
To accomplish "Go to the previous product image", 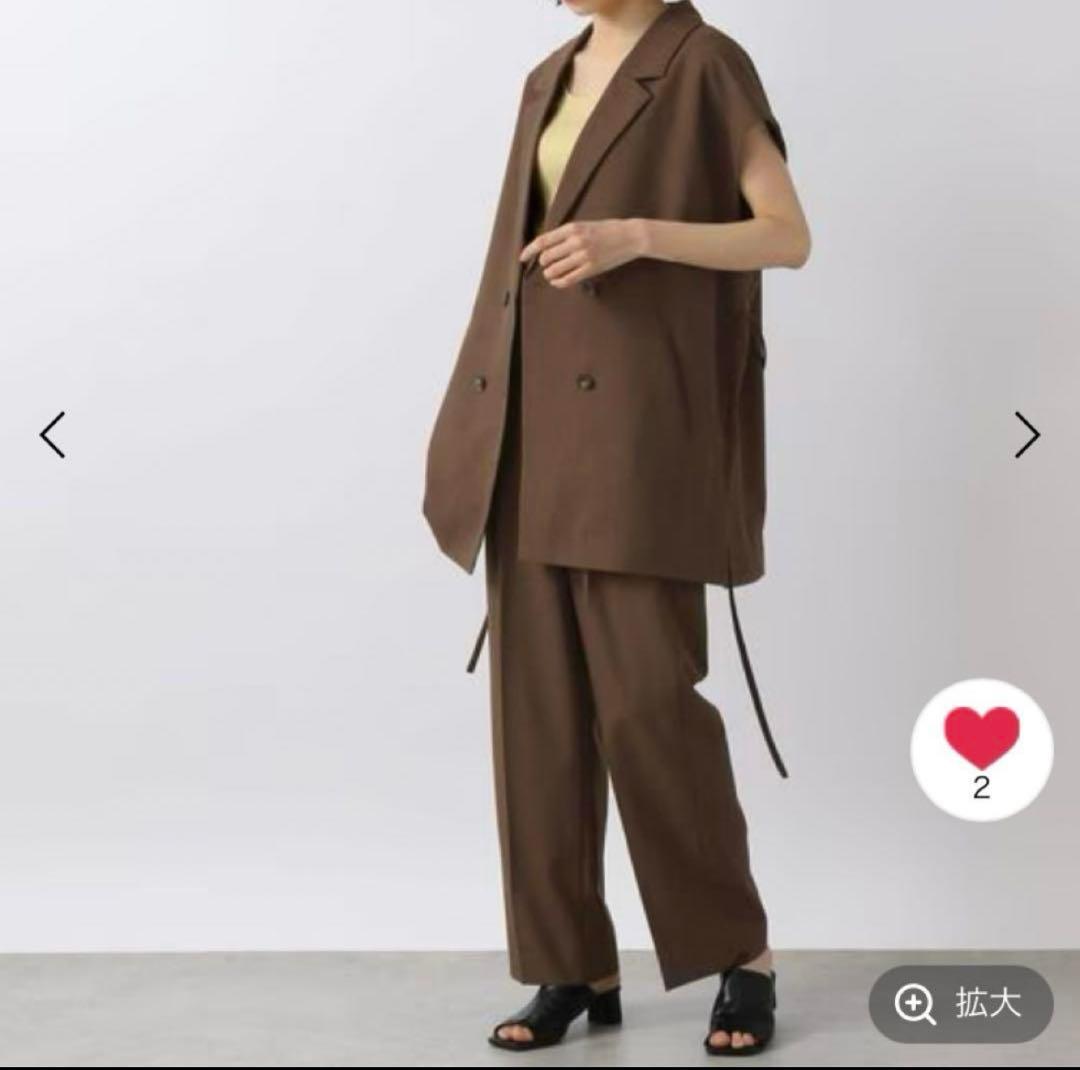I will [53, 435].
